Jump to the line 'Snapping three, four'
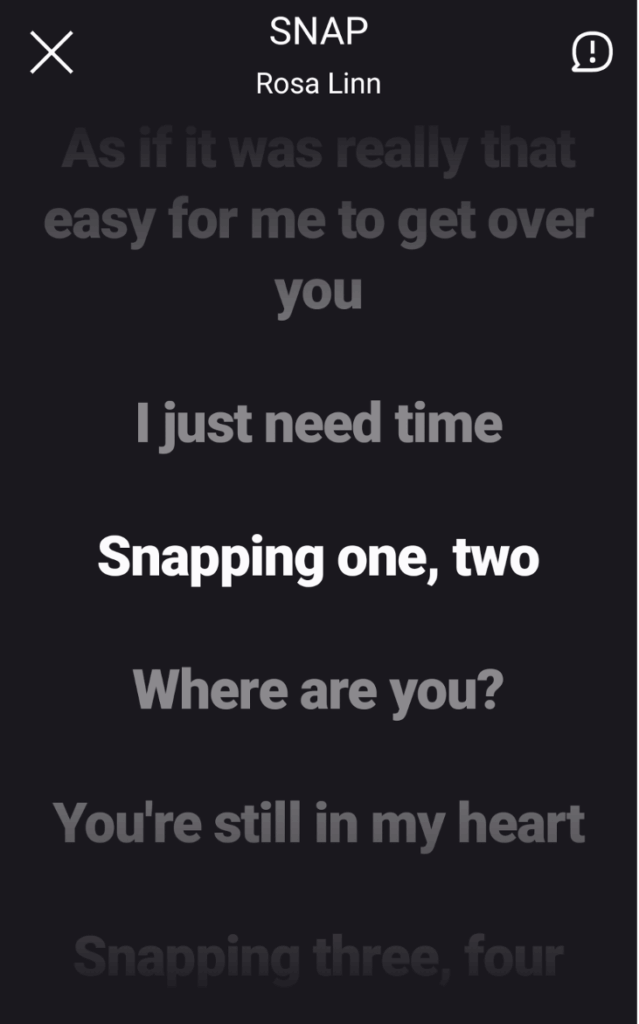The height and width of the screenshot is (1024, 639). pyautogui.click(x=319, y=957)
